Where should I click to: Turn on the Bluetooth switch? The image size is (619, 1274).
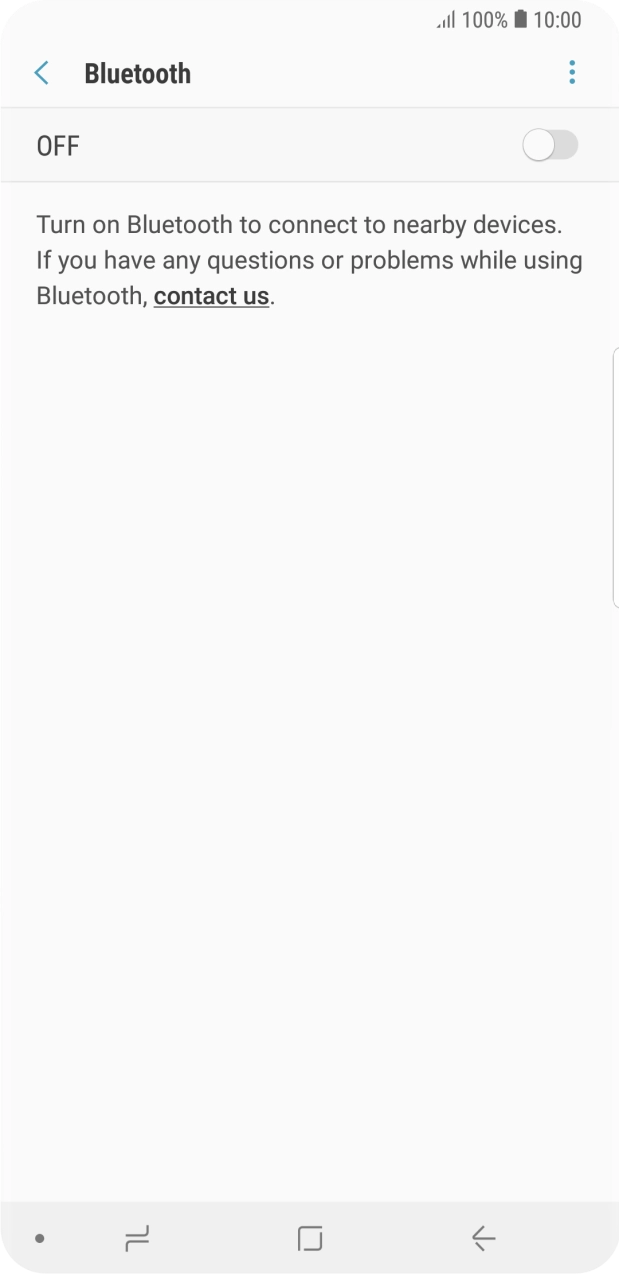[550, 146]
